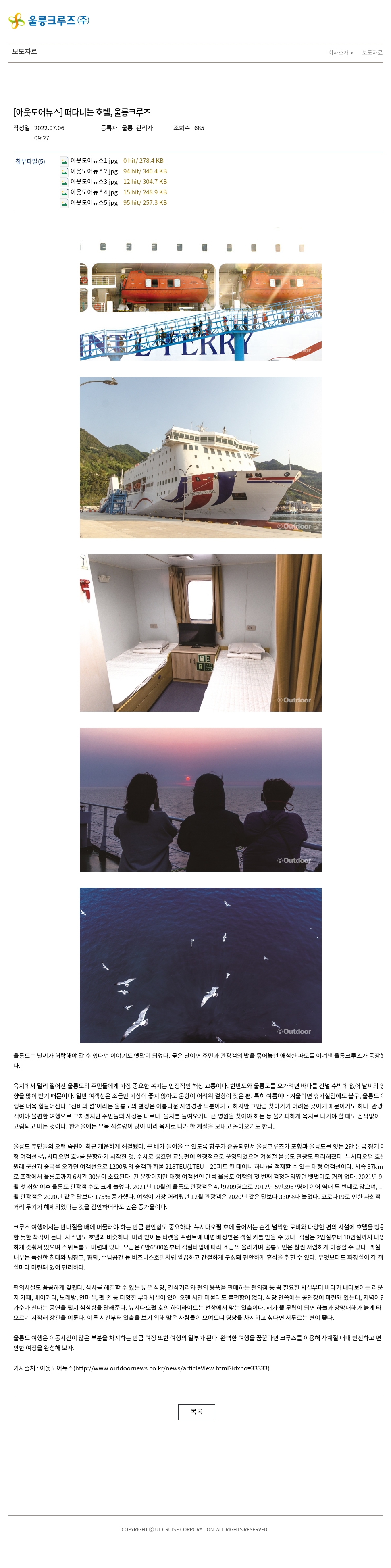Image resolution: width=391 pixels, height=1568 pixels.
Task: Open attachment 아웃도어뉴스3.jpg
Action: click(x=94, y=181)
